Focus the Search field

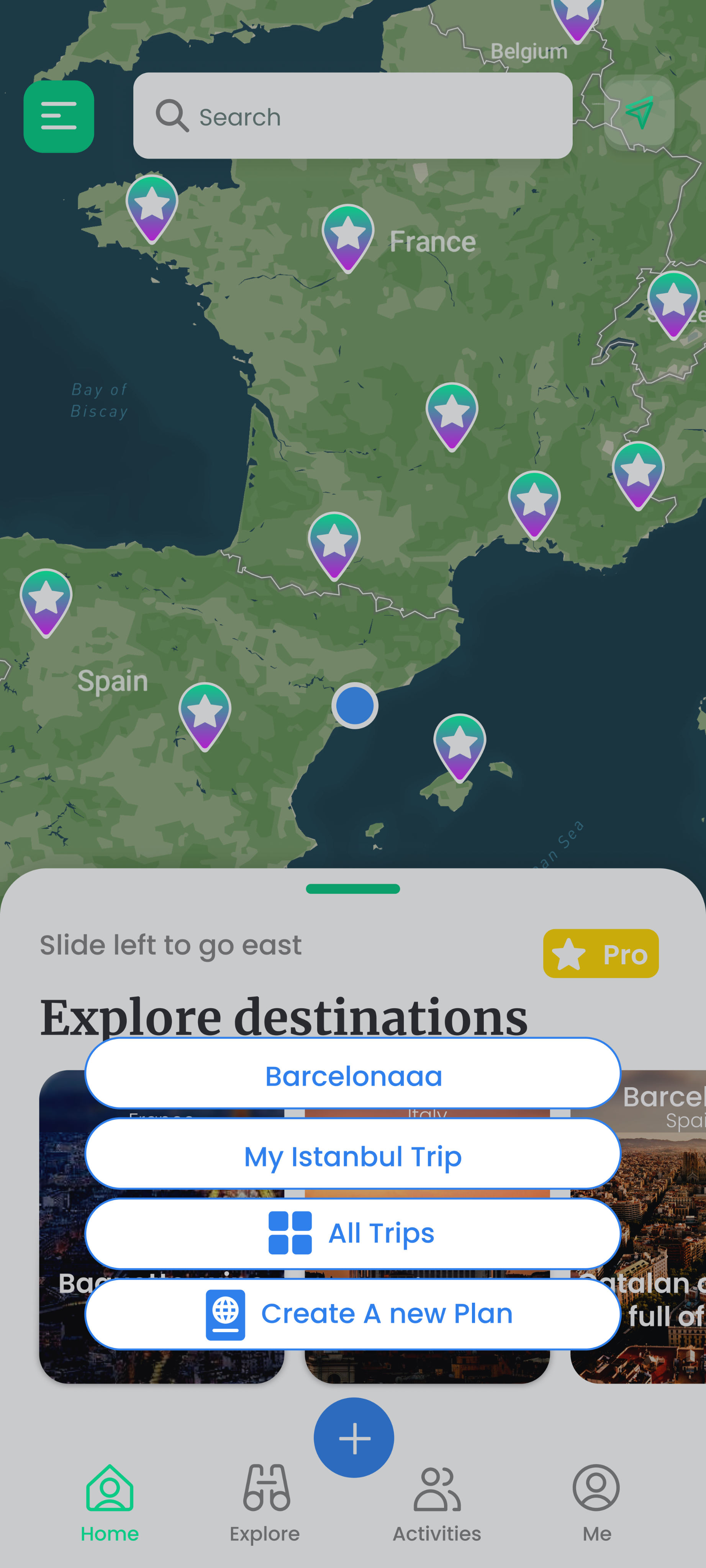tap(353, 116)
